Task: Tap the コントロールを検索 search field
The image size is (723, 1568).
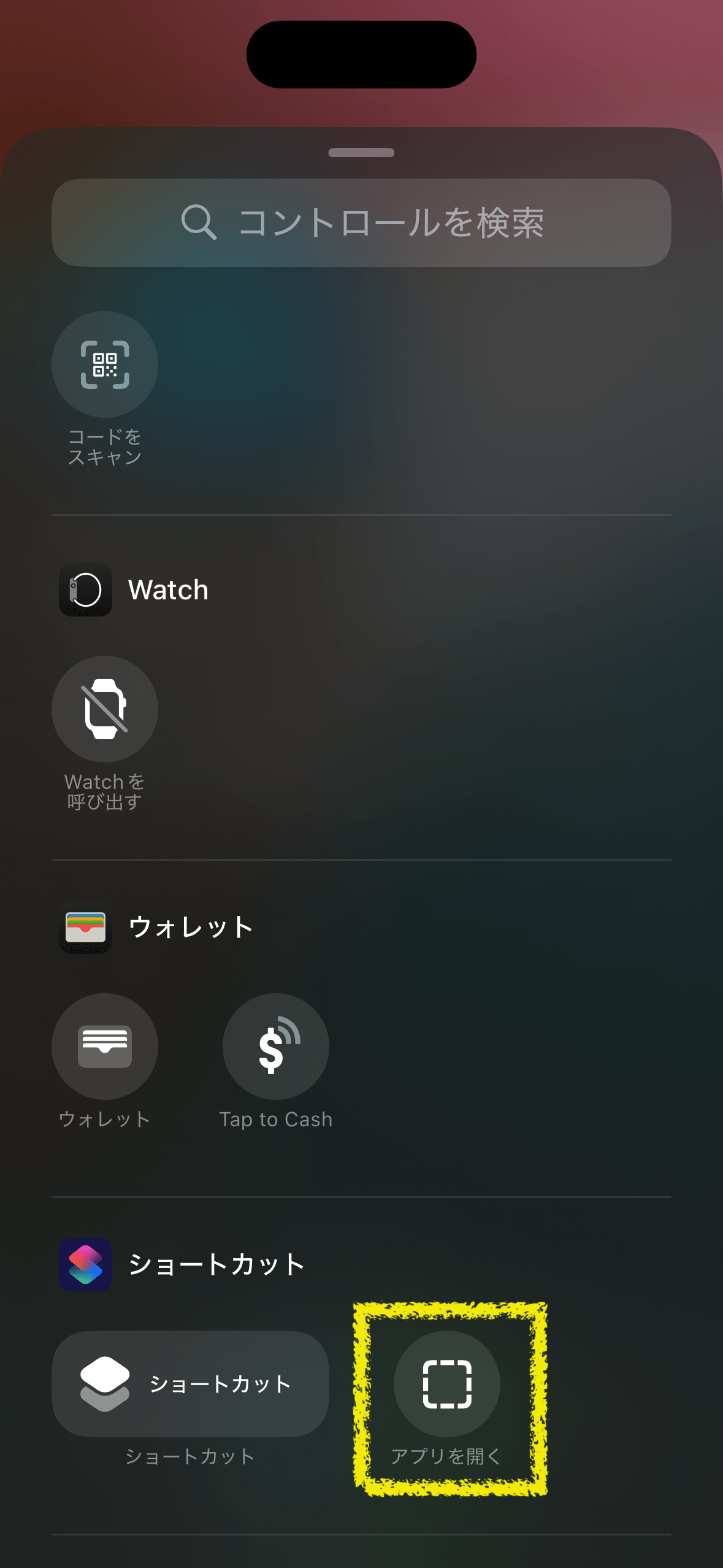Action: pos(361,222)
